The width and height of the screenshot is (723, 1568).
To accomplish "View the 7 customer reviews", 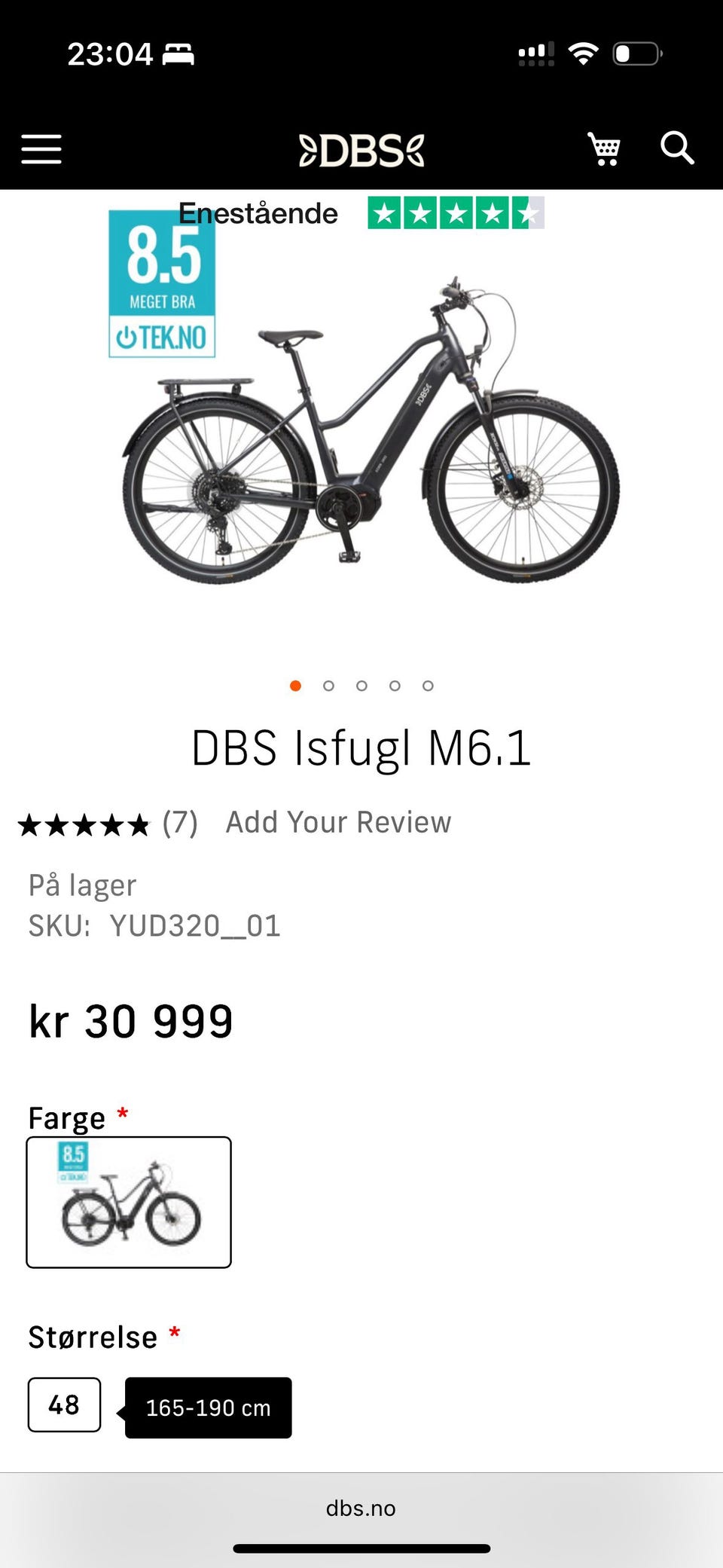I will pyautogui.click(x=180, y=823).
